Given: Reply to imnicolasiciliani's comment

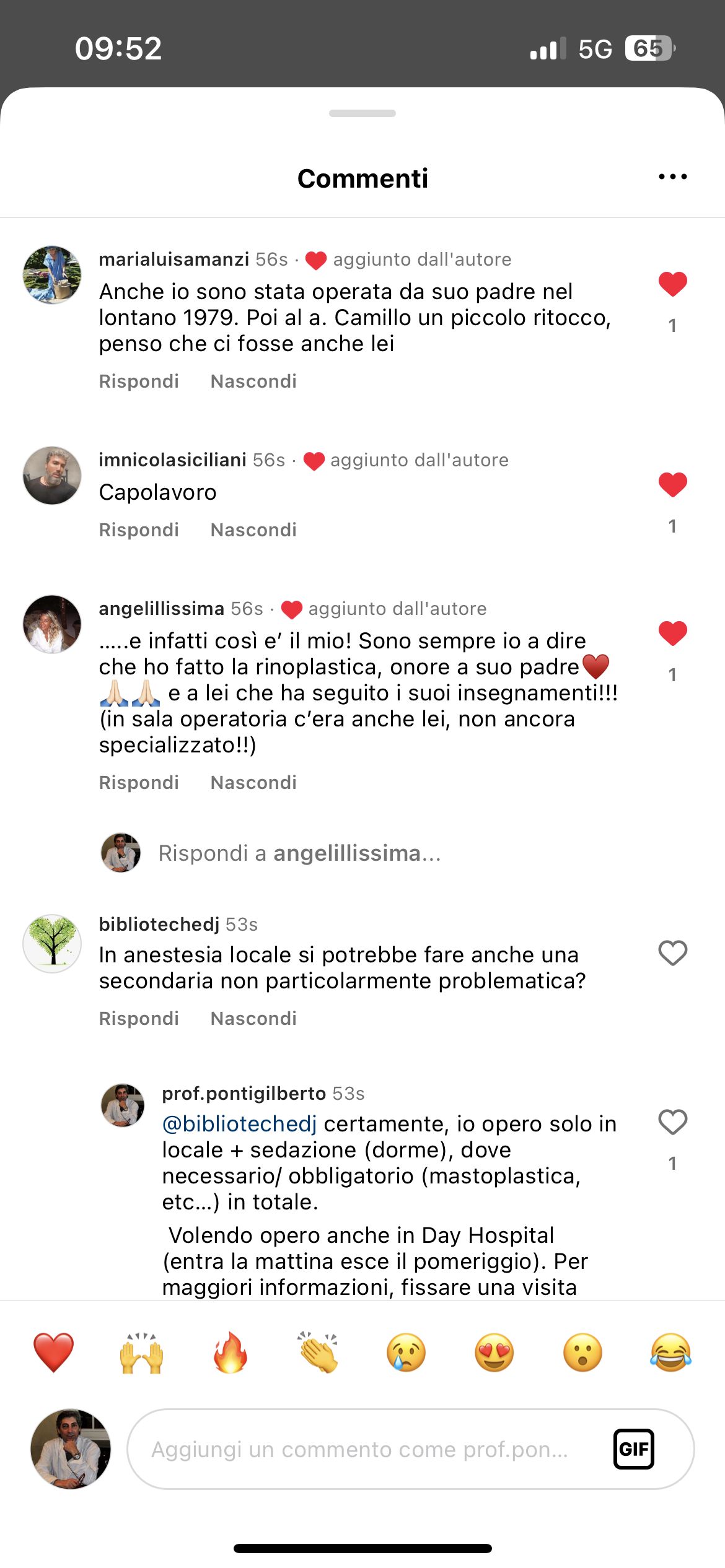Looking at the screenshot, I should [139, 530].
